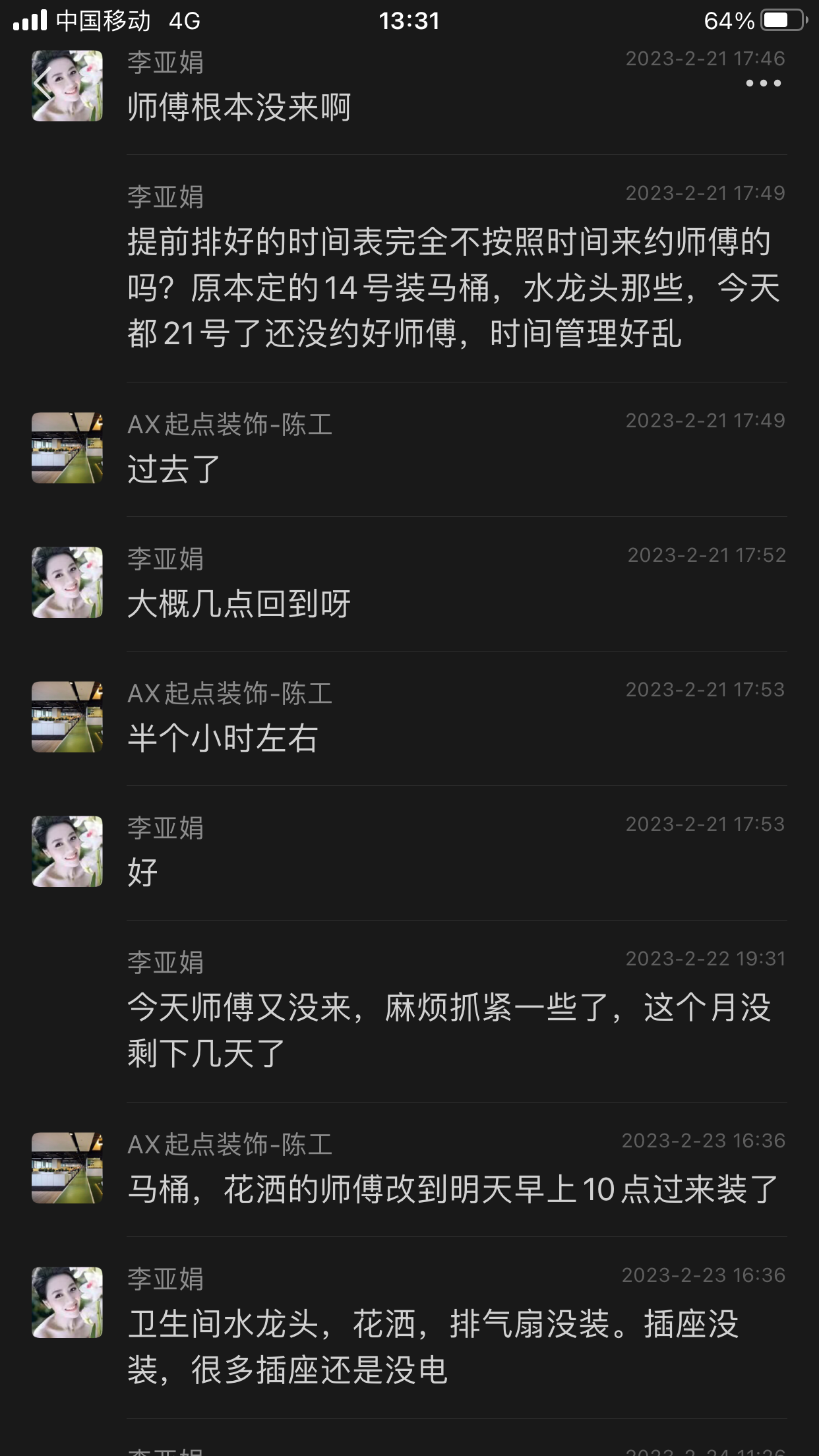The height and width of the screenshot is (1456, 819).
Task: Select 李亚娟's avatar next to "好"
Action: [x=67, y=851]
